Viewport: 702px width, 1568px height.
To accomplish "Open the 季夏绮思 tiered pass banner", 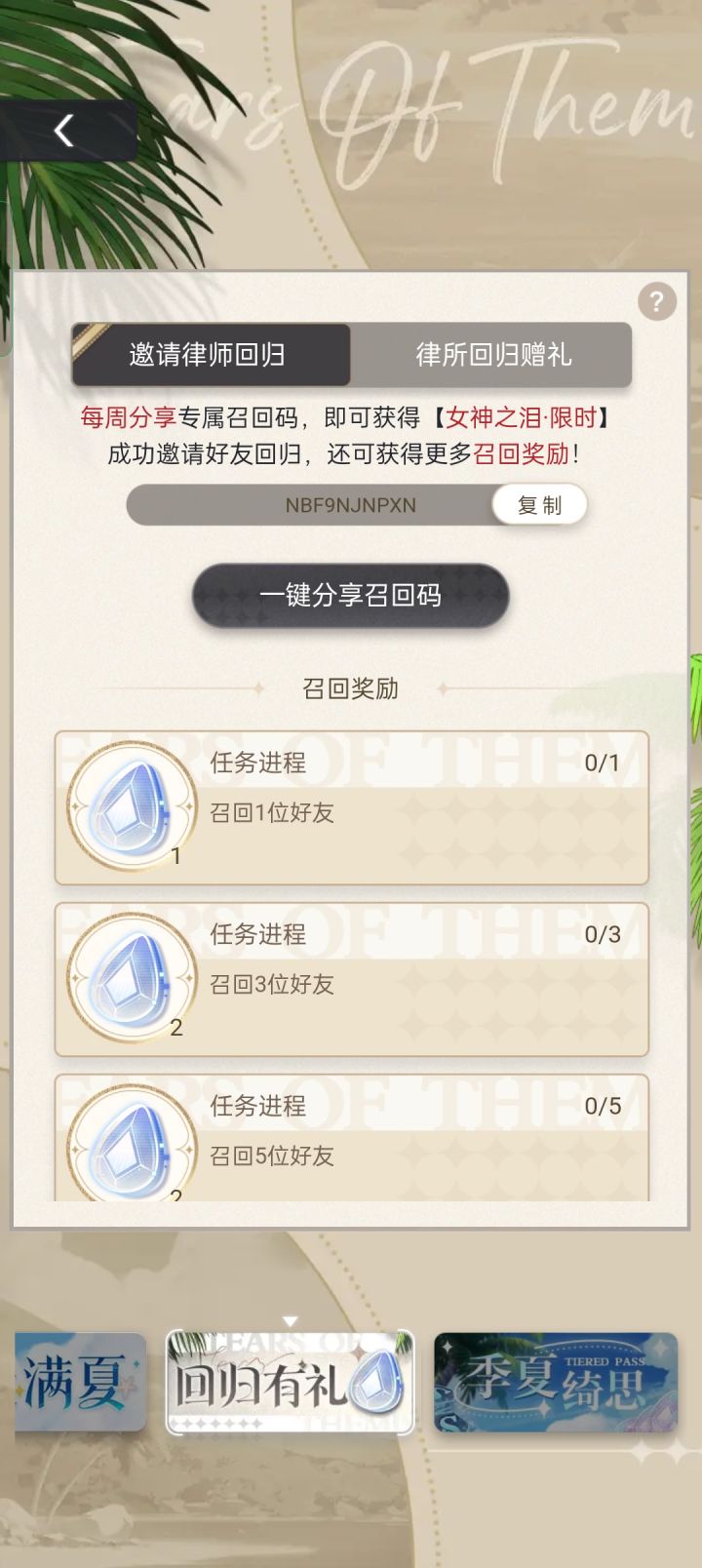I will click(x=556, y=1382).
